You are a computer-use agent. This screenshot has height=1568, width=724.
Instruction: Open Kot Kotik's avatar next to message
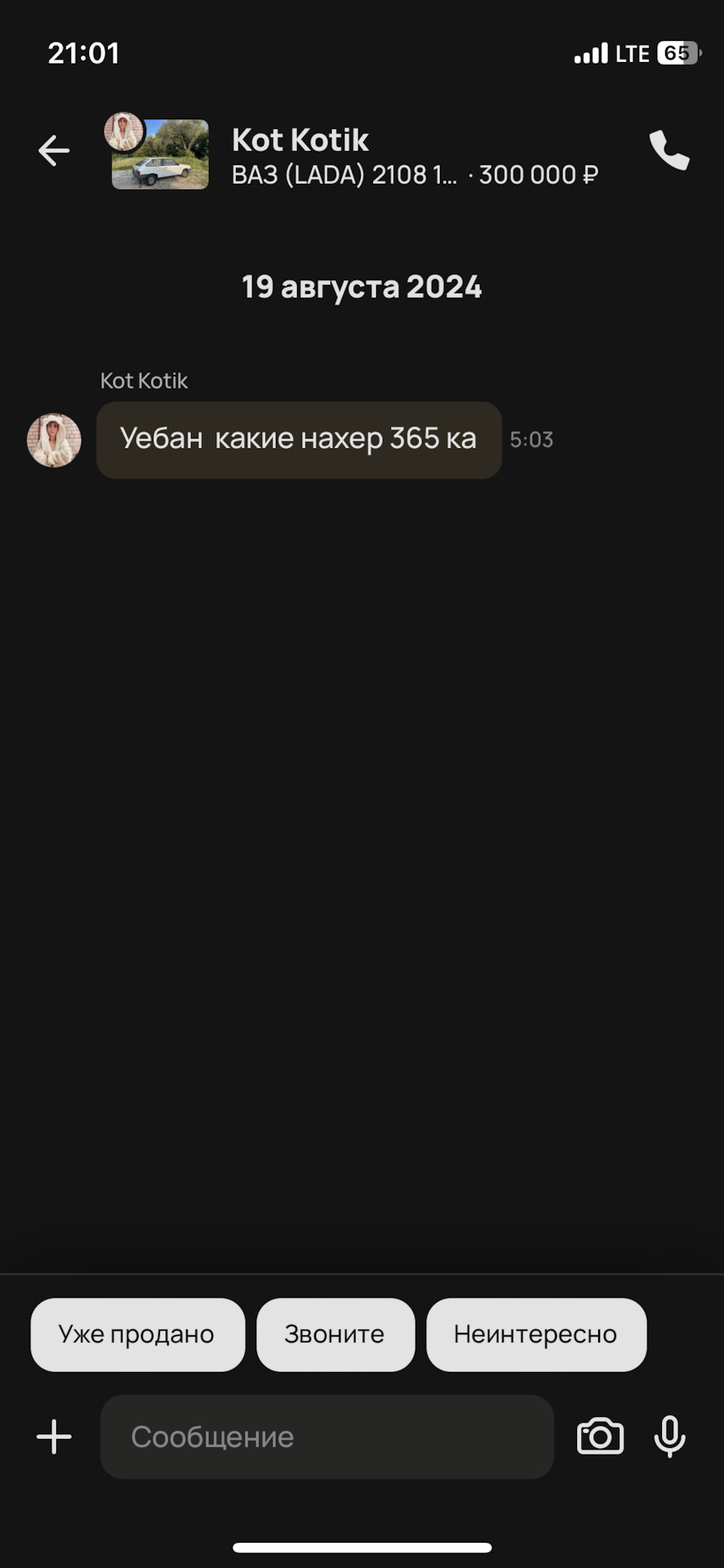click(x=54, y=440)
